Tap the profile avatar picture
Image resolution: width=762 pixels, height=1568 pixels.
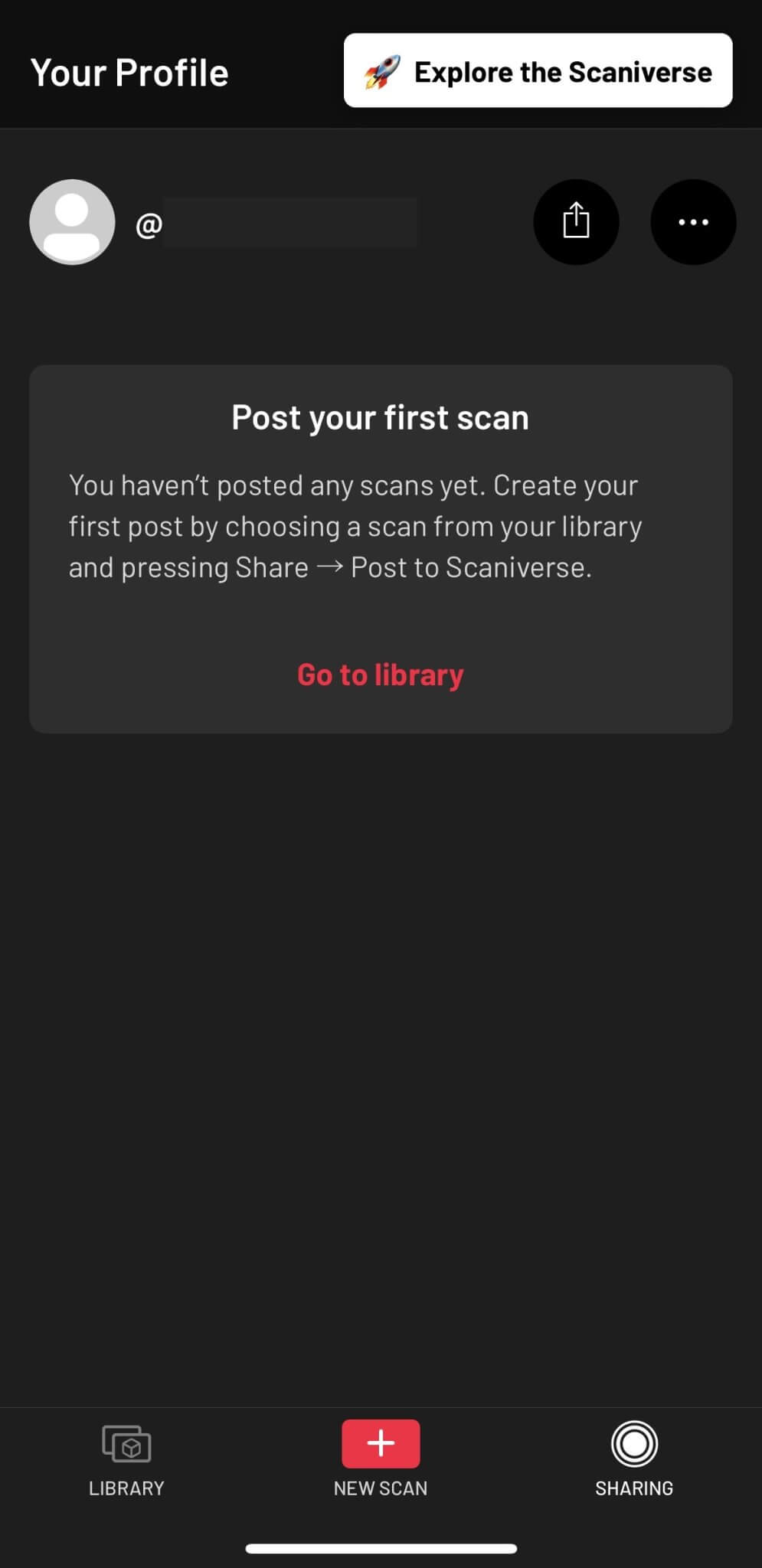[72, 222]
